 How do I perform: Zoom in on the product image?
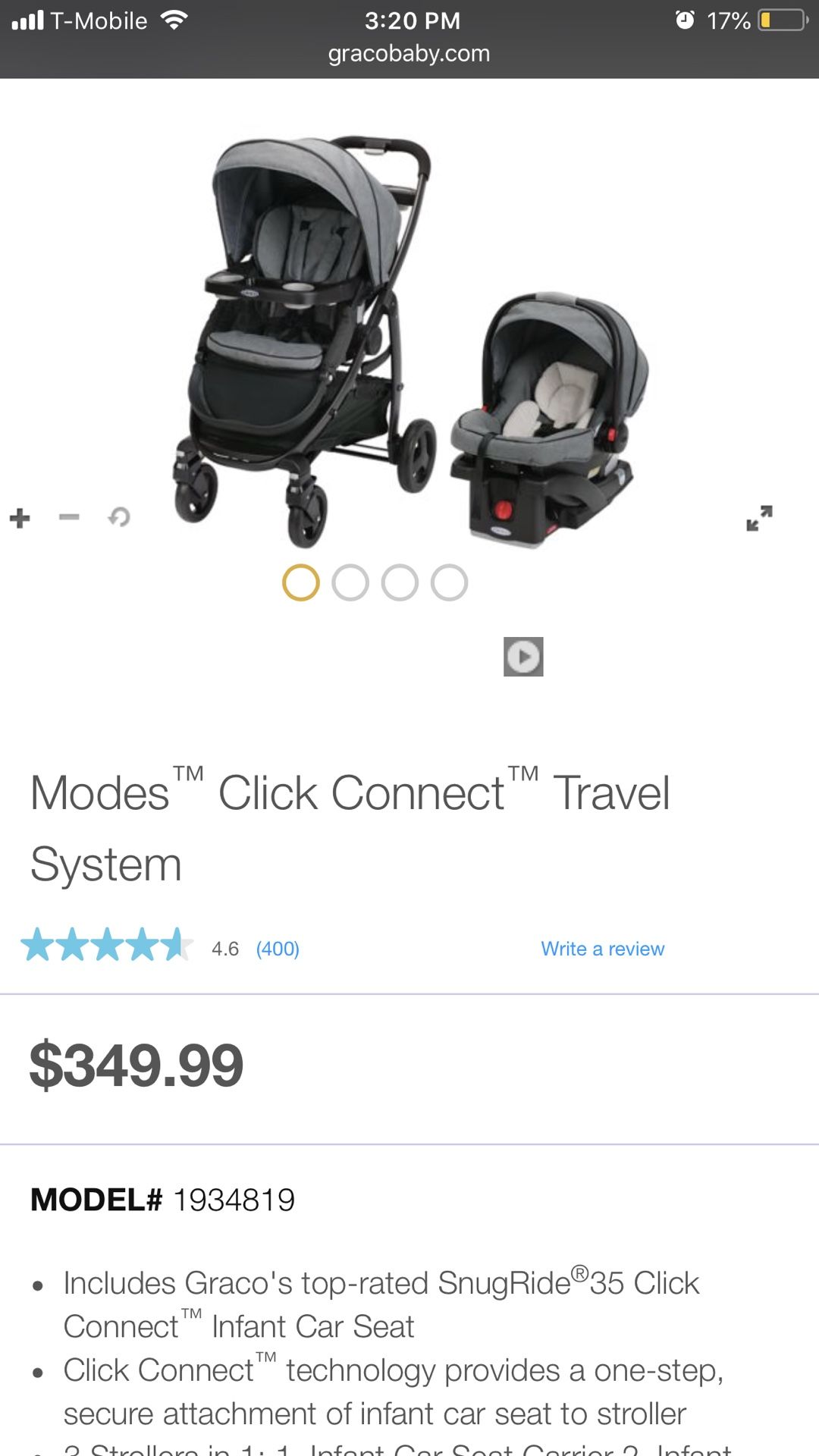point(20,519)
